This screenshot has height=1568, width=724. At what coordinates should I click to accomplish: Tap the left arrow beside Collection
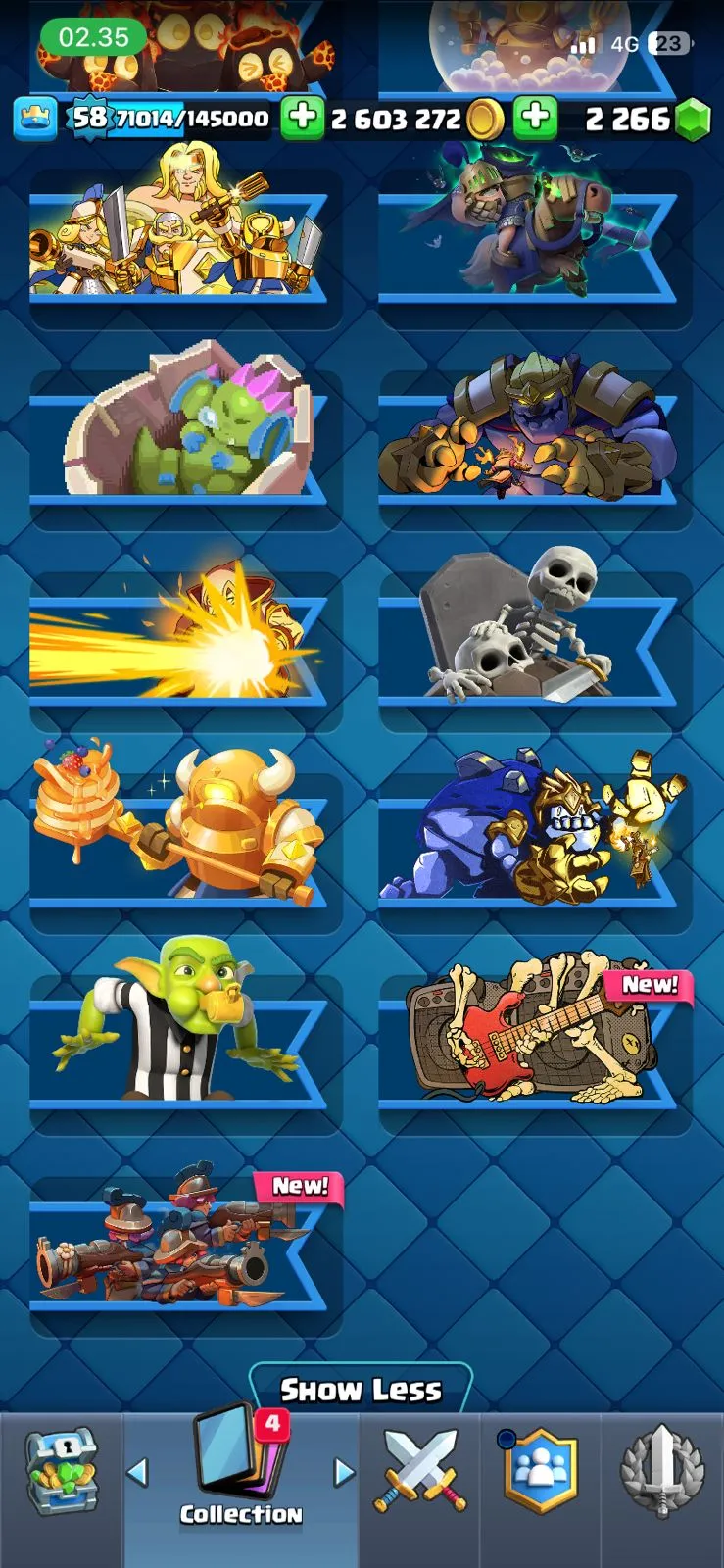point(138,1471)
